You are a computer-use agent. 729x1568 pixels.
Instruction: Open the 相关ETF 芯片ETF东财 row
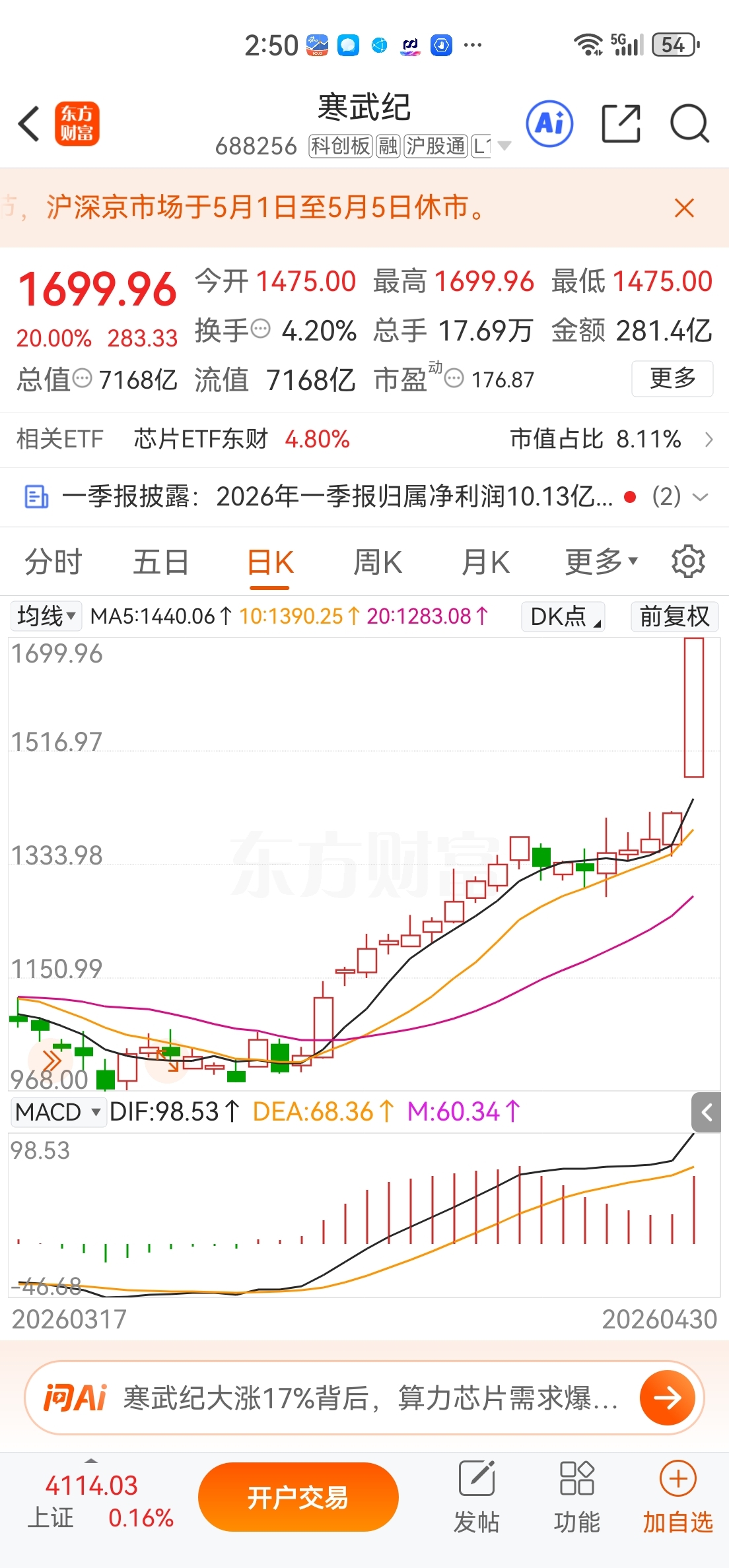pyautogui.click(x=364, y=439)
